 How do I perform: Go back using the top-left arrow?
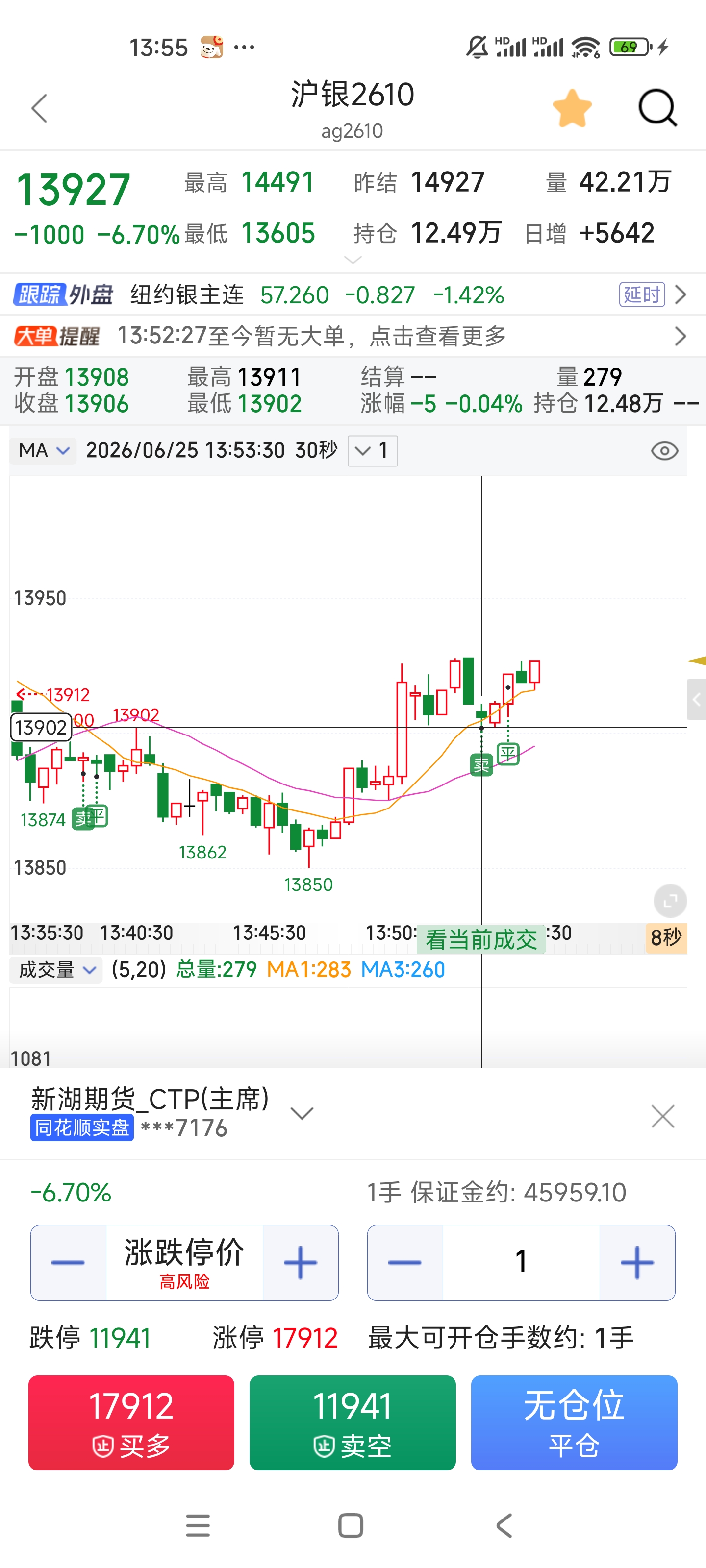click(40, 108)
